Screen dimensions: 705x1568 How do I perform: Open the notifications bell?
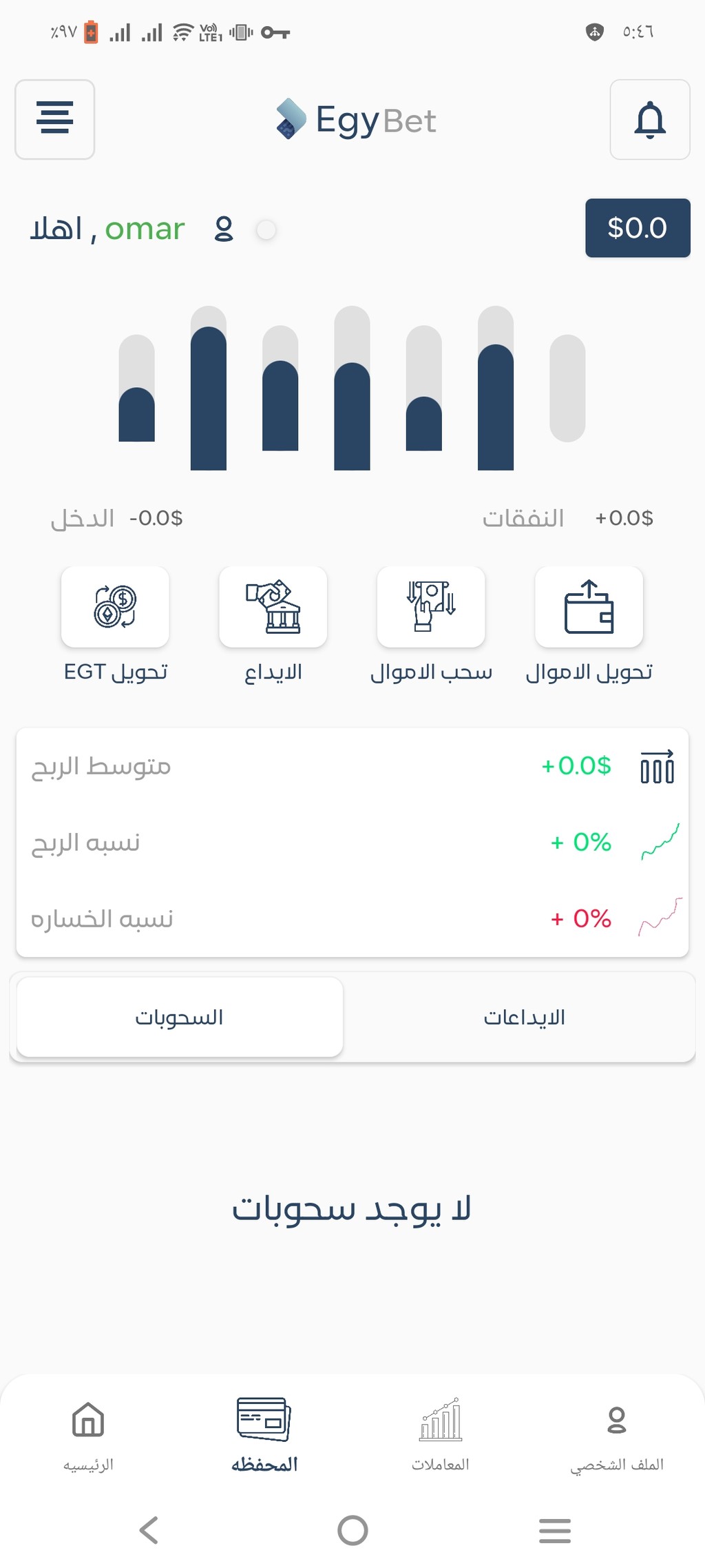pos(650,119)
